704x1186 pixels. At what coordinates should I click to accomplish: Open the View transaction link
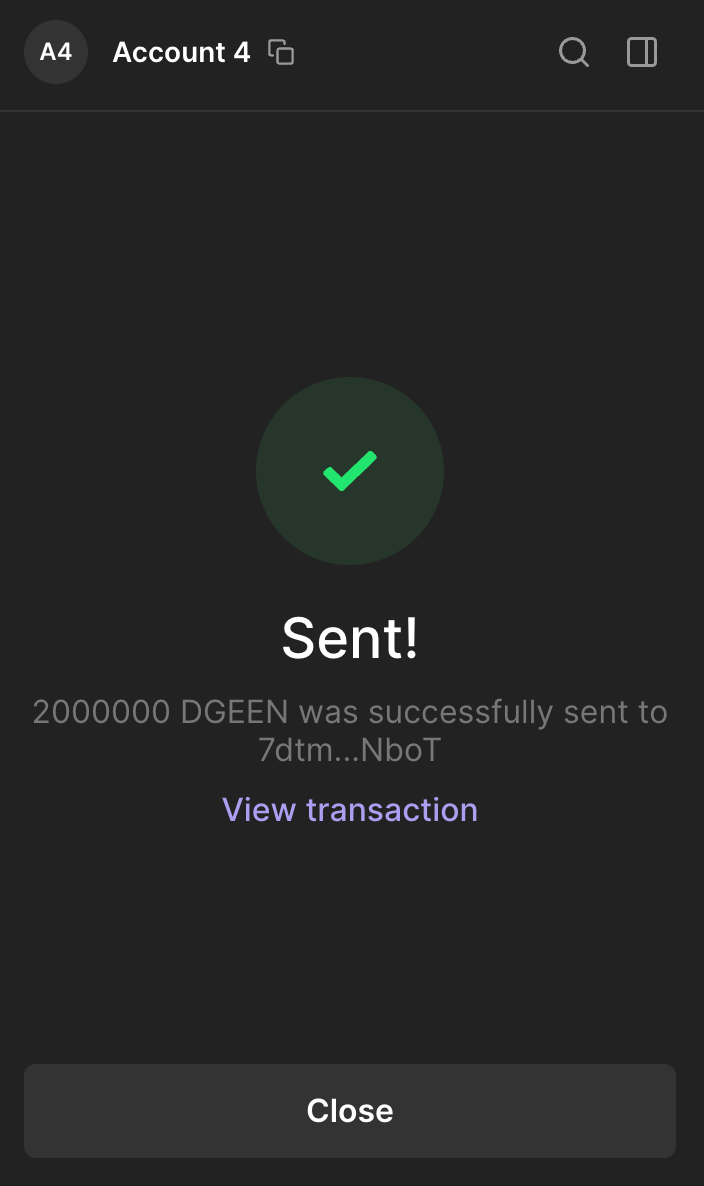[x=350, y=809]
